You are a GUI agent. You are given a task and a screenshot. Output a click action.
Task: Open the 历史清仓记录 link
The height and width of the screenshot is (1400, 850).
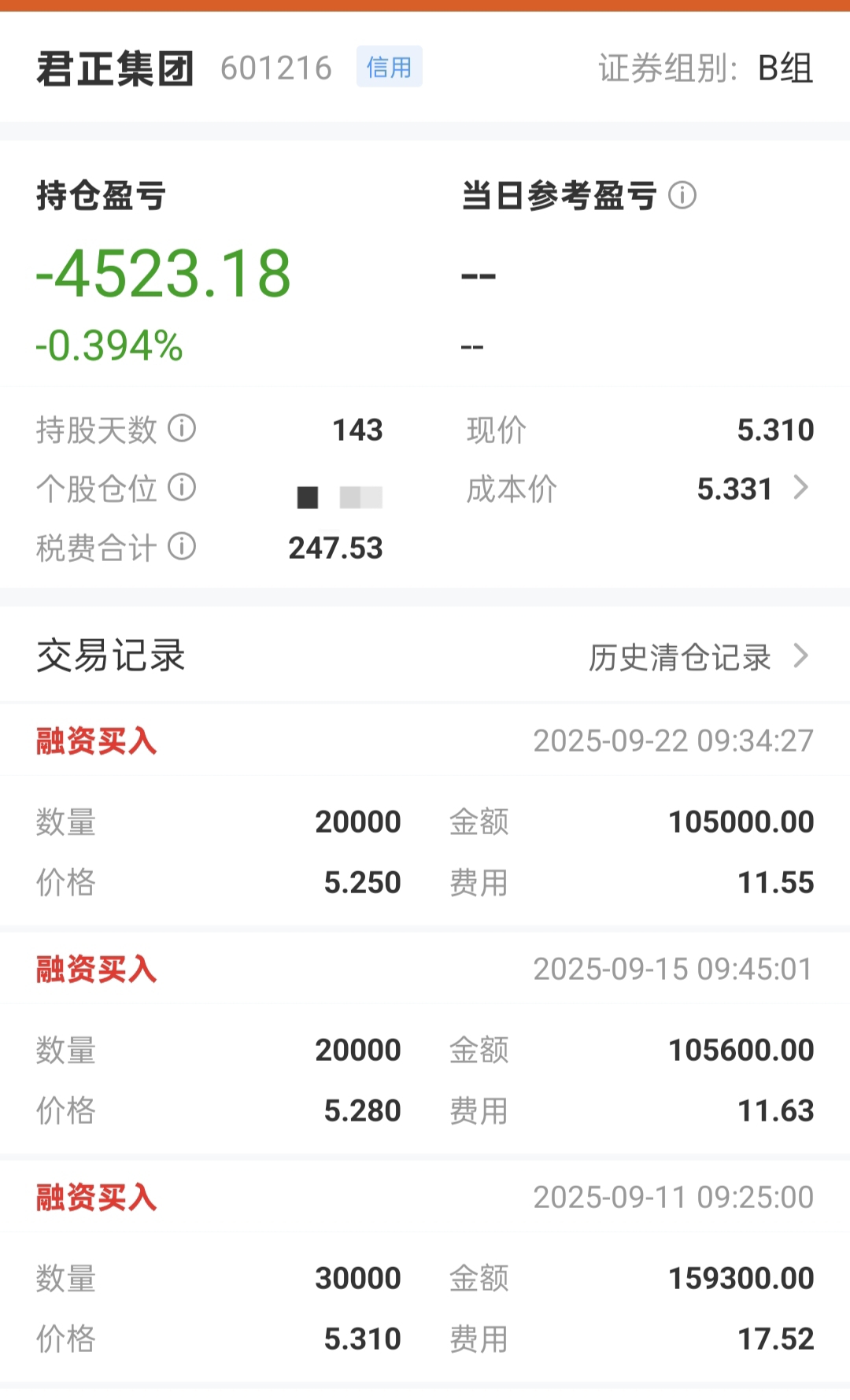(698, 657)
